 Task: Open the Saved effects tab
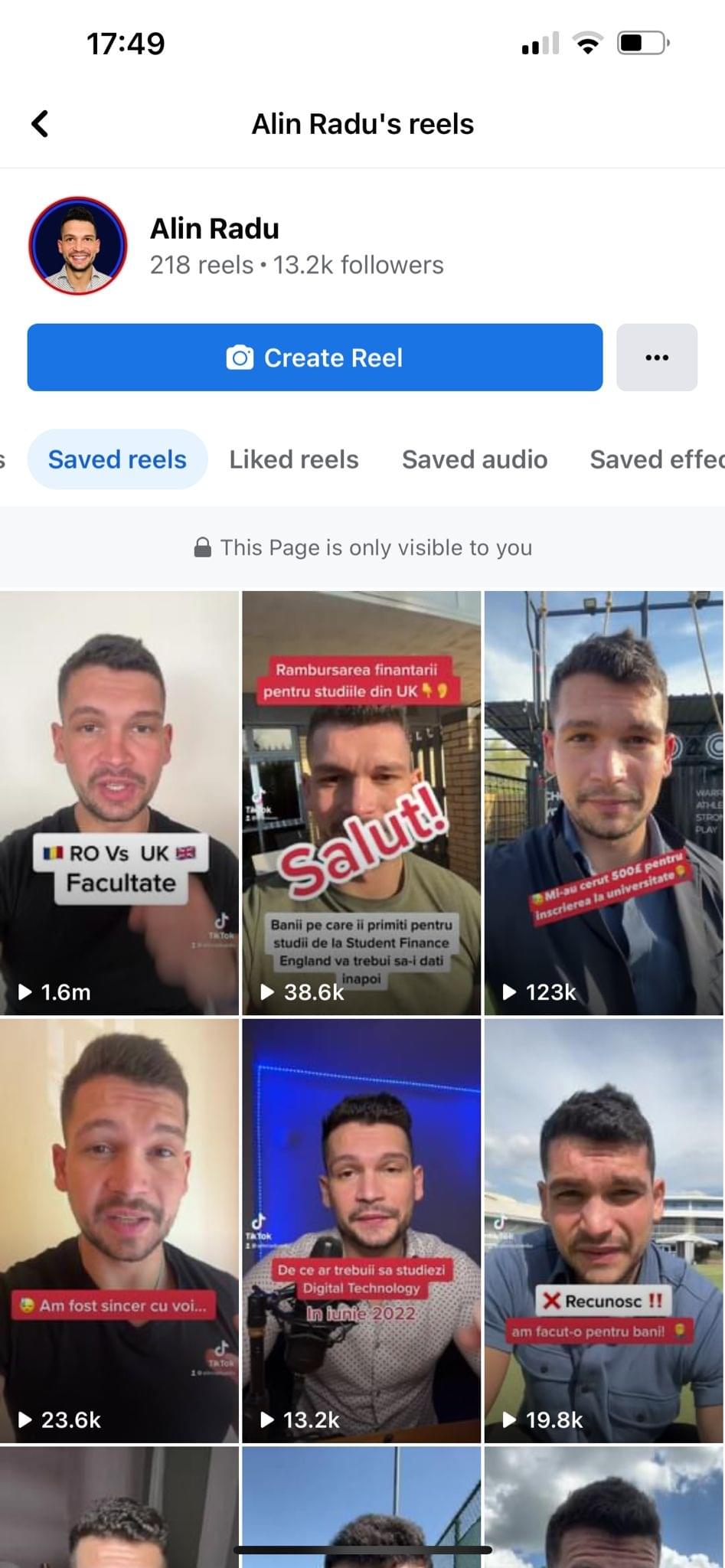point(655,459)
